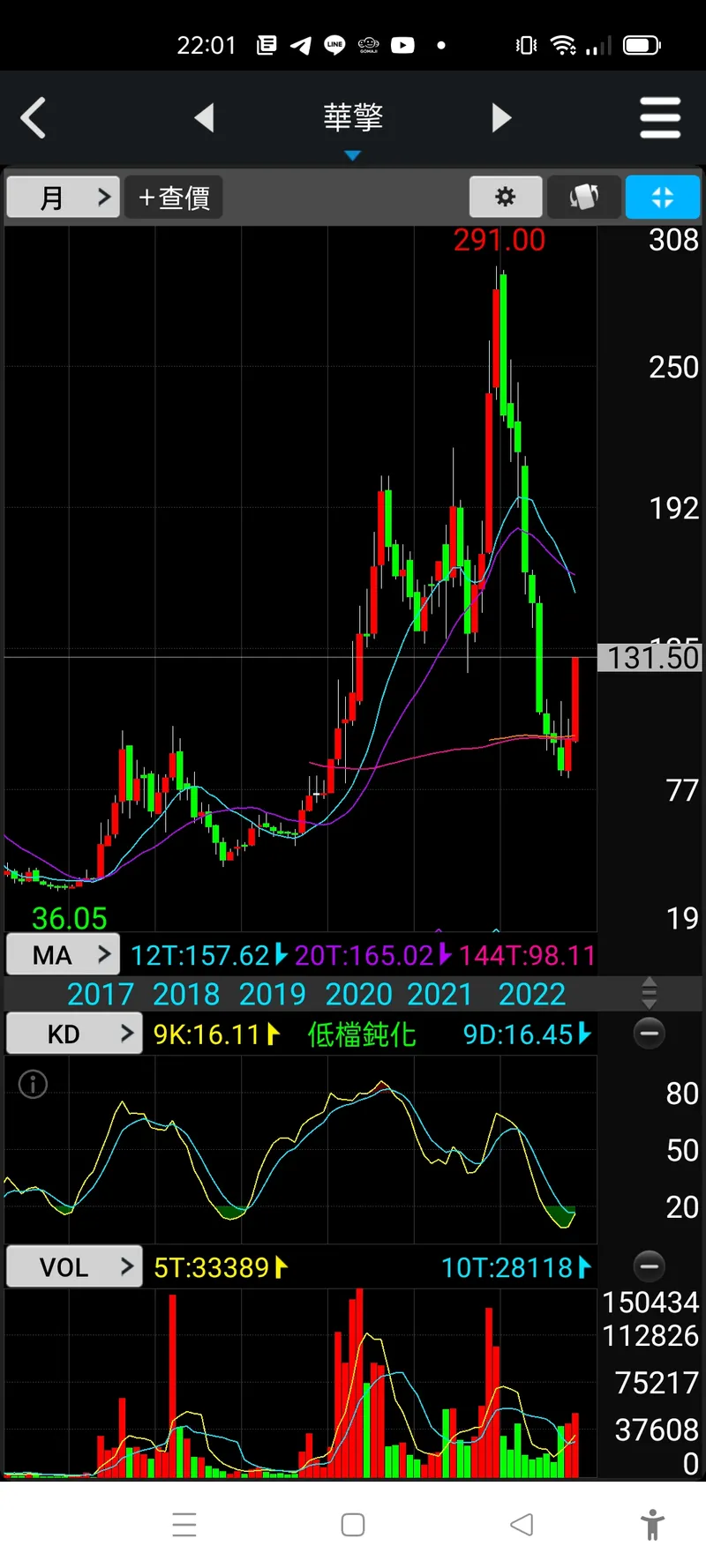Change the KD indicator selector
The height and width of the screenshot is (1568, 706).
coord(74,1034)
